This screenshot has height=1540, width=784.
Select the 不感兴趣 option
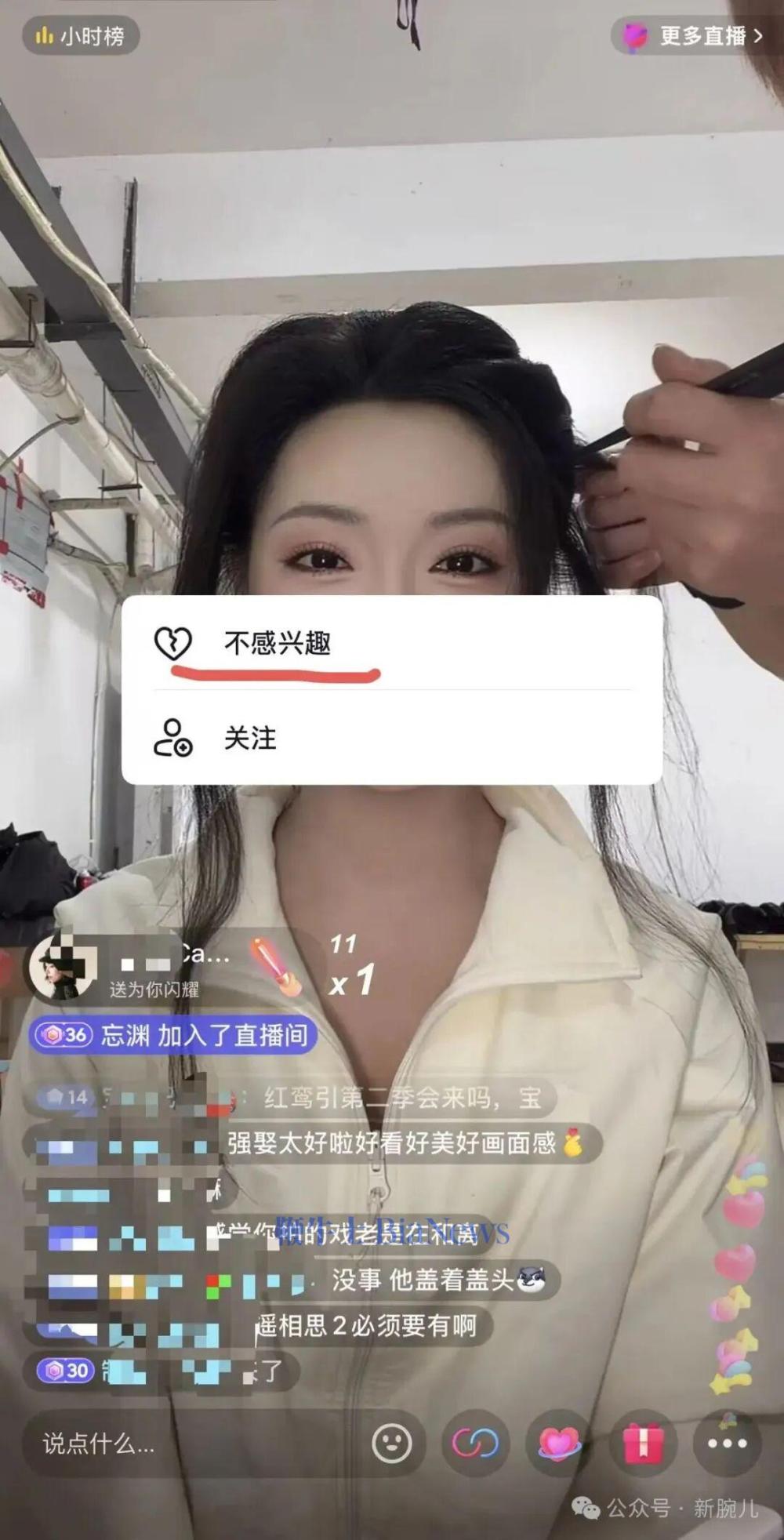click(x=278, y=644)
